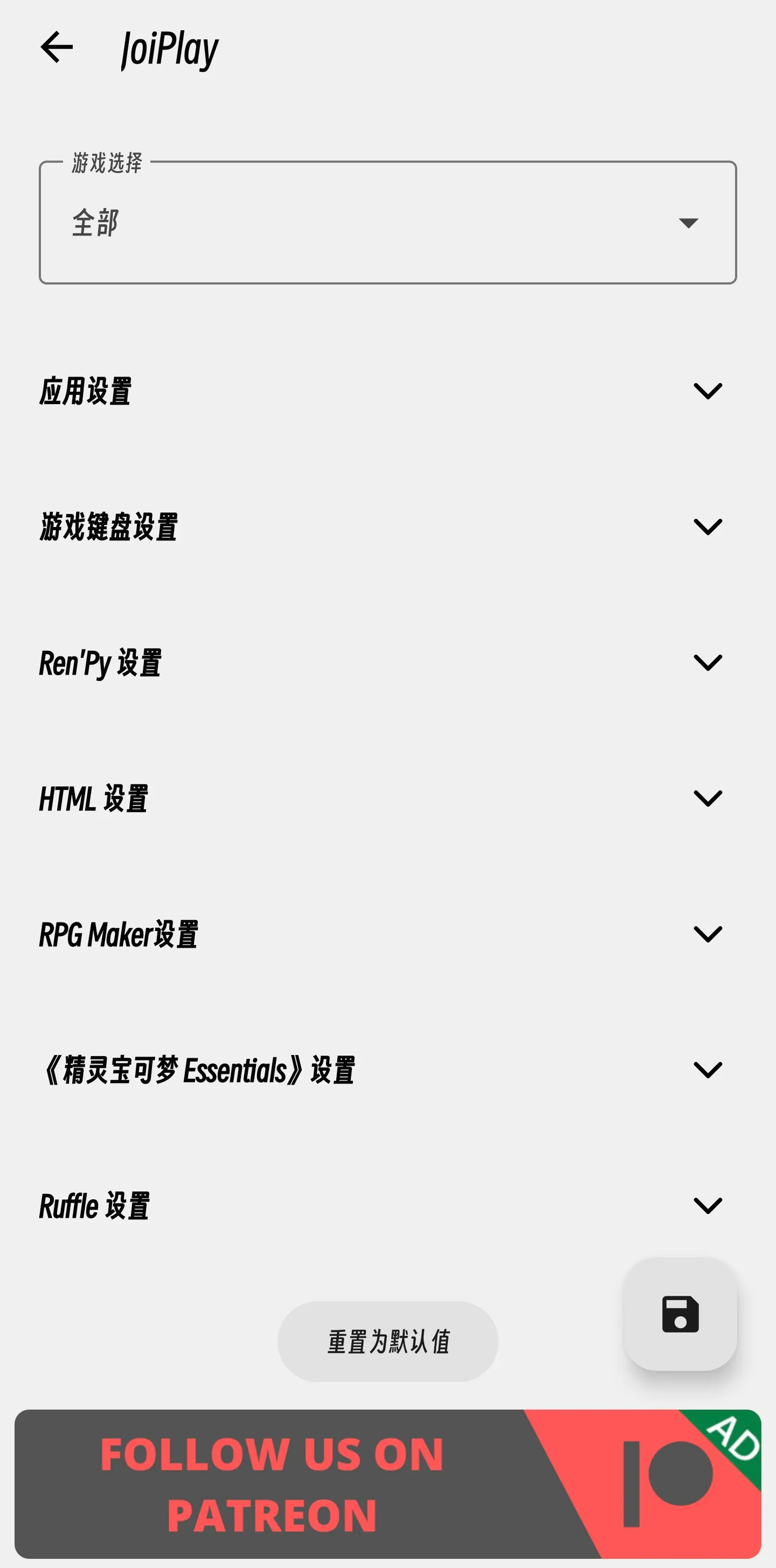
Task: Expand the 游戏键盘设置 section
Action: point(707,526)
